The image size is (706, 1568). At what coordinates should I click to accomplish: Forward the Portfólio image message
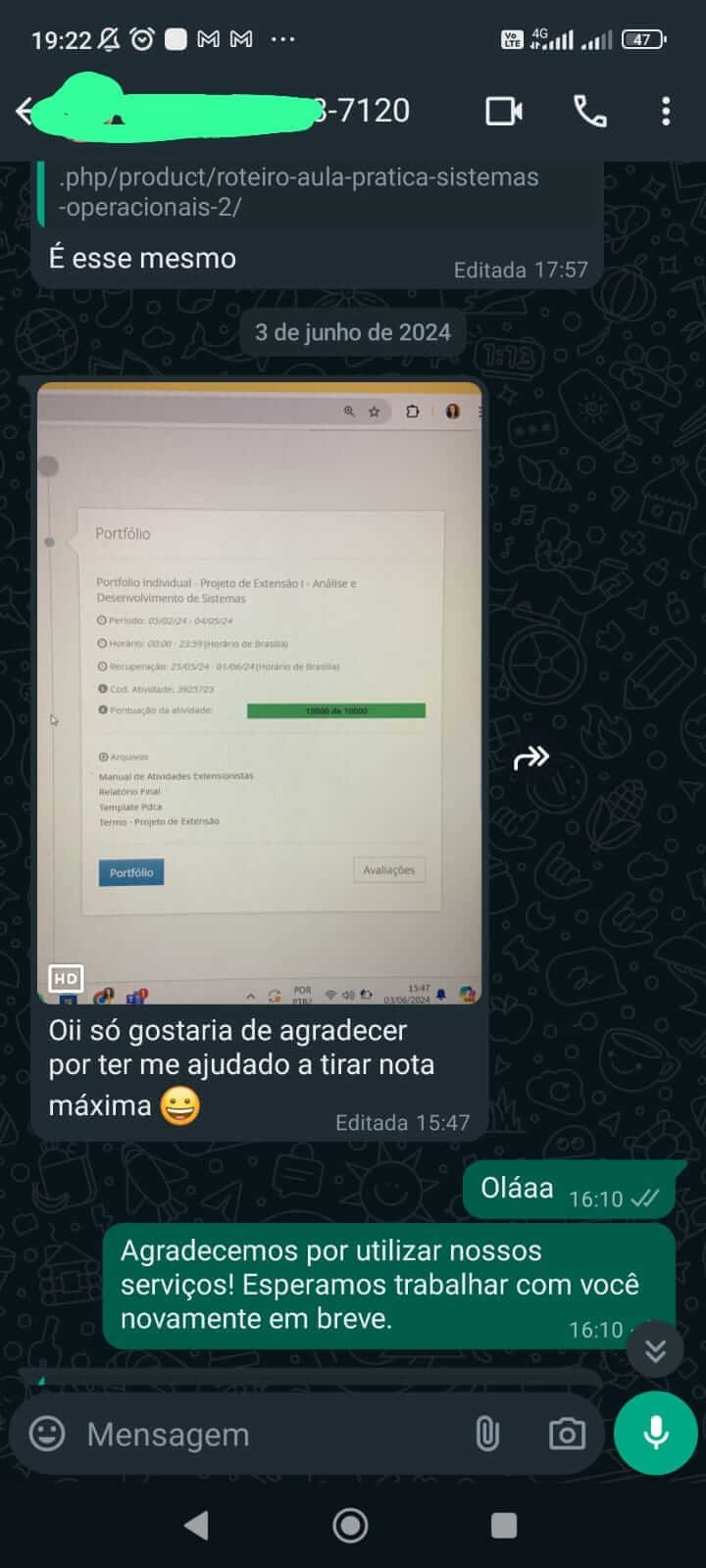click(530, 758)
